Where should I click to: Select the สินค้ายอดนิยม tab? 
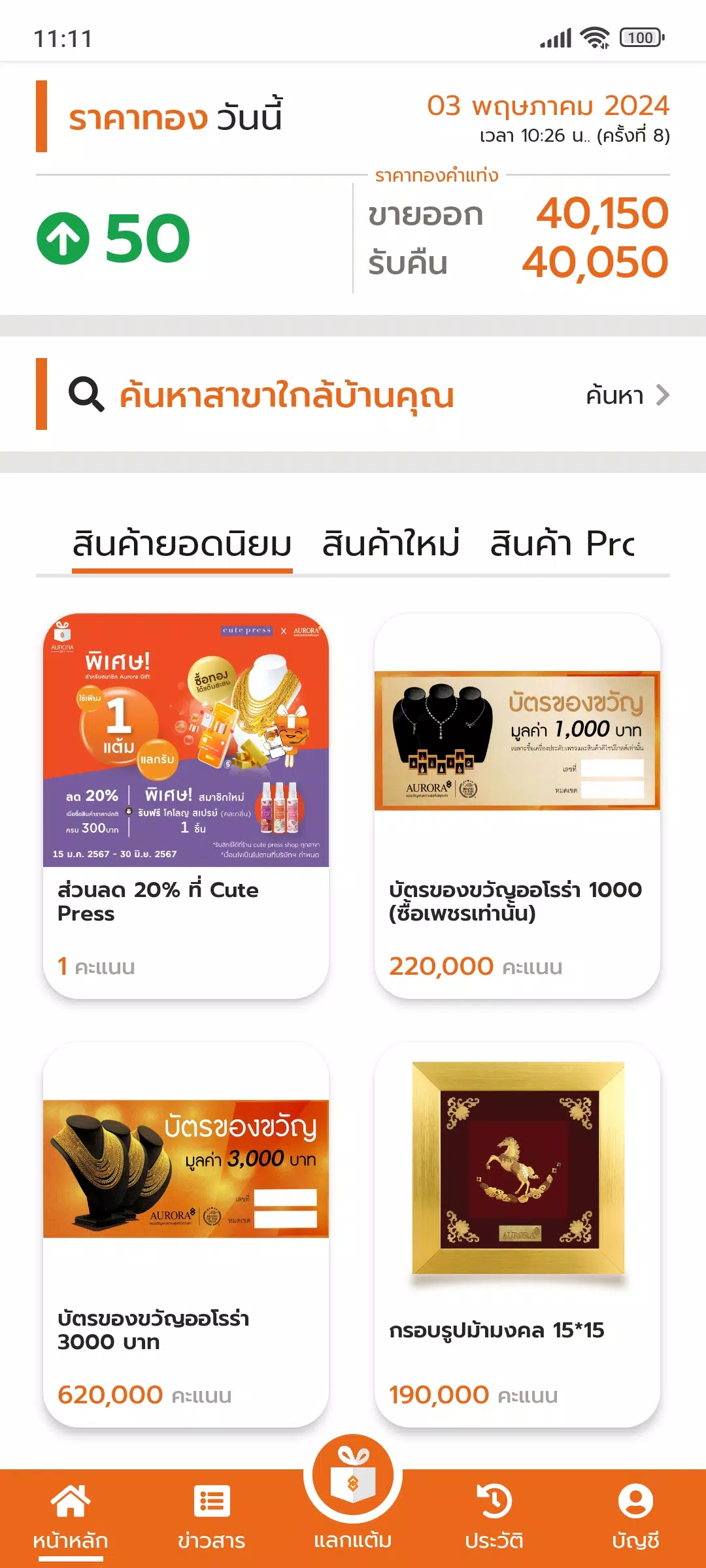pyautogui.click(x=182, y=544)
